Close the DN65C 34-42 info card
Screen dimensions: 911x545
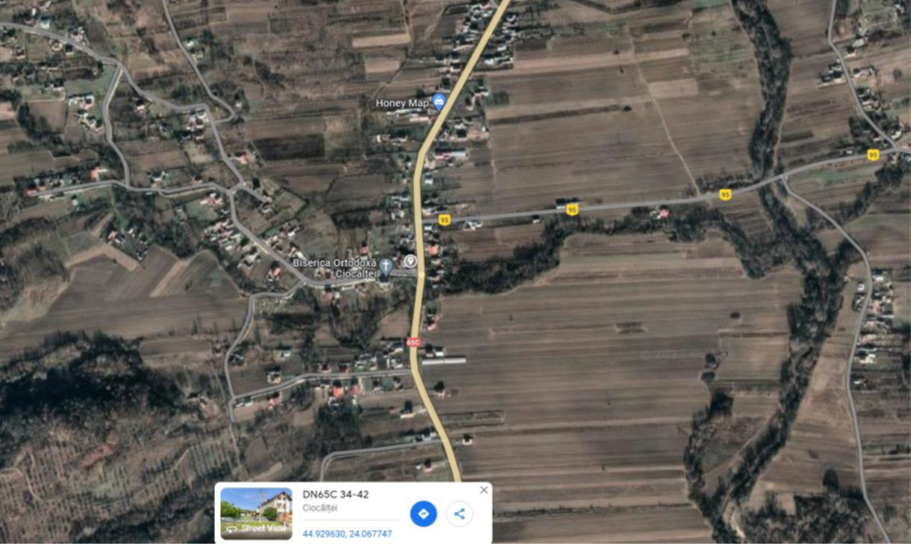(x=484, y=490)
